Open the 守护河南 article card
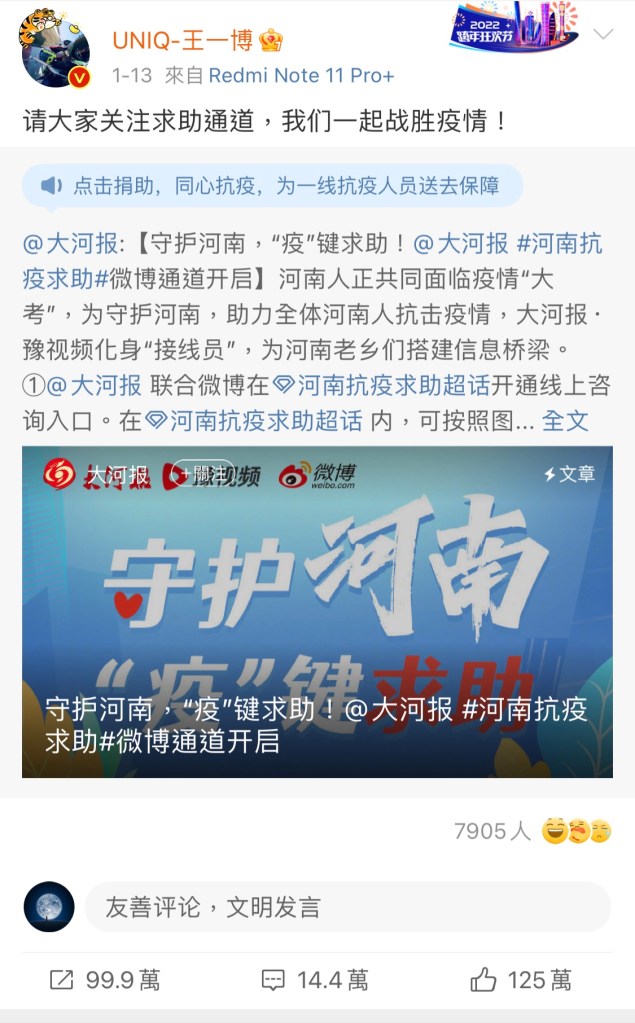The height and width of the screenshot is (1023, 635). point(317,611)
